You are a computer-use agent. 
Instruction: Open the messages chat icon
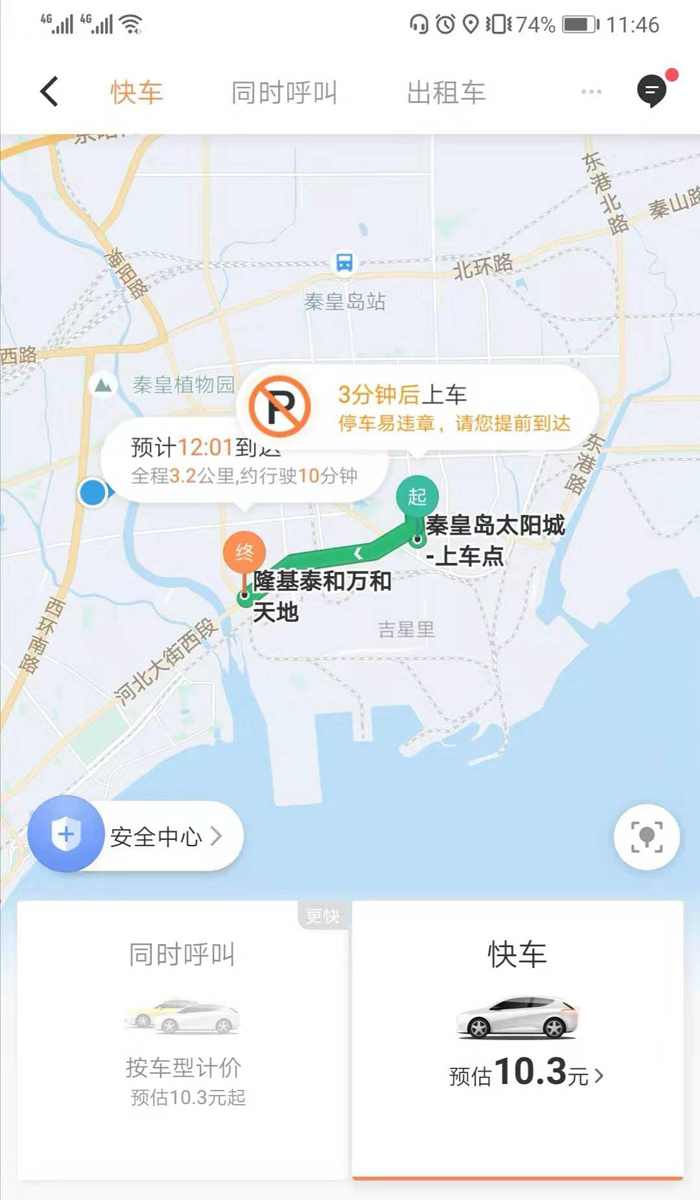click(653, 91)
